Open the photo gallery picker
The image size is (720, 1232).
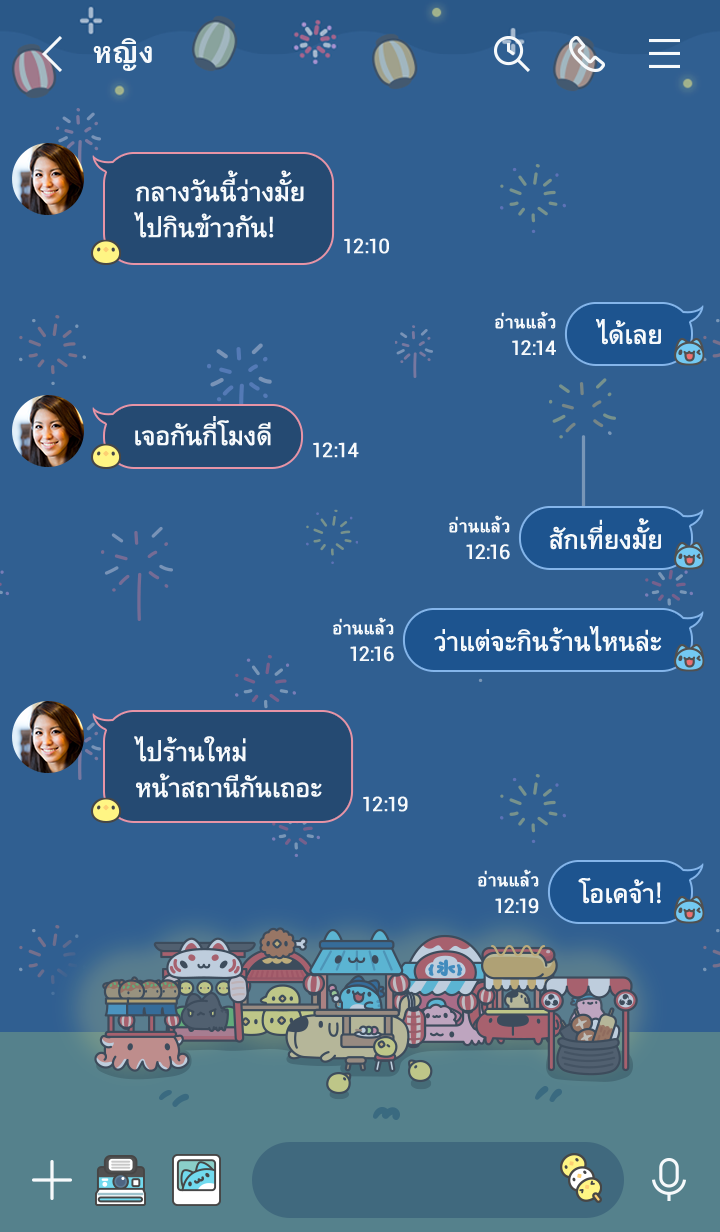coord(197,1181)
